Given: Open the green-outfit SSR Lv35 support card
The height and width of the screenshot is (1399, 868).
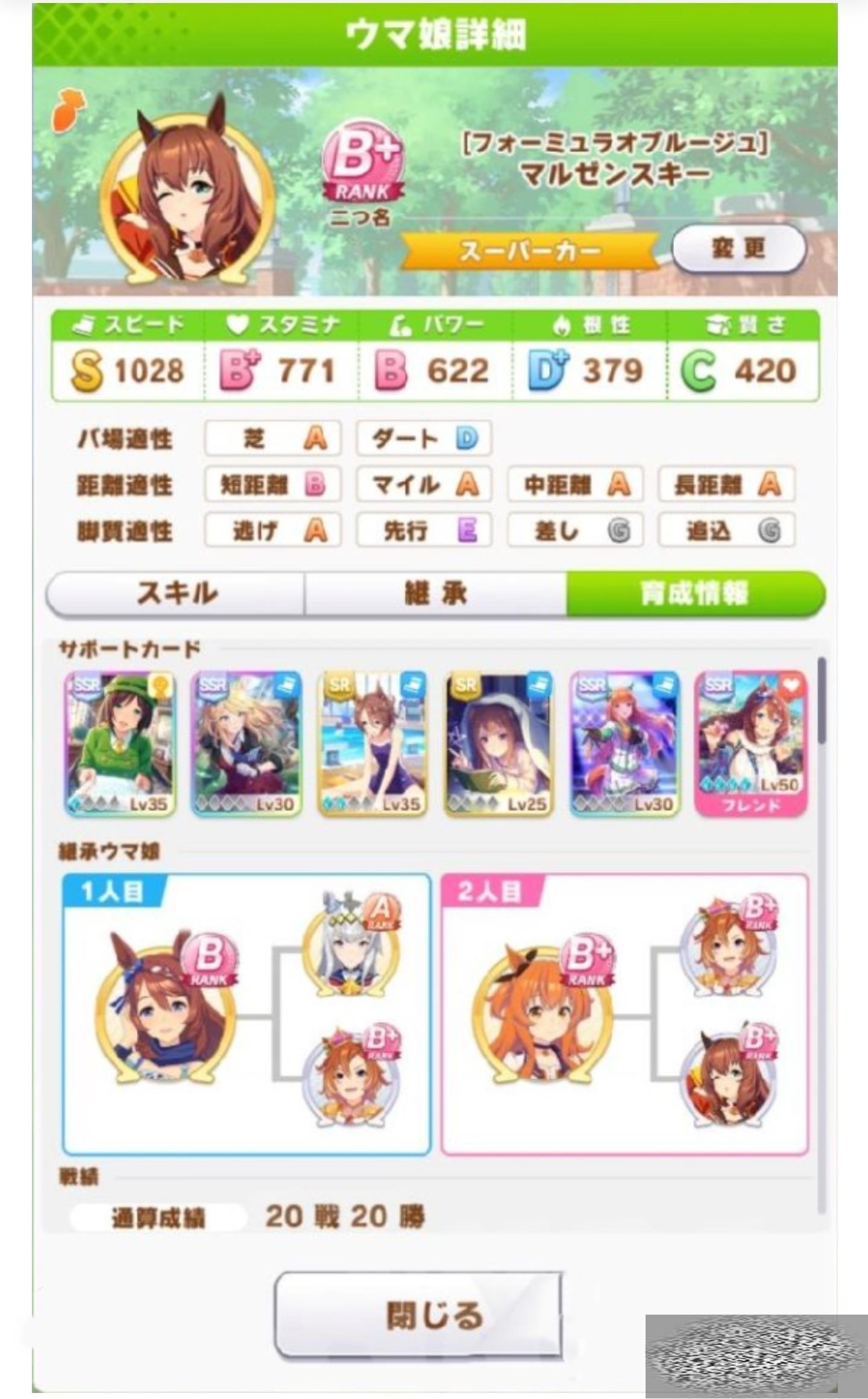Looking at the screenshot, I should (x=121, y=744).
